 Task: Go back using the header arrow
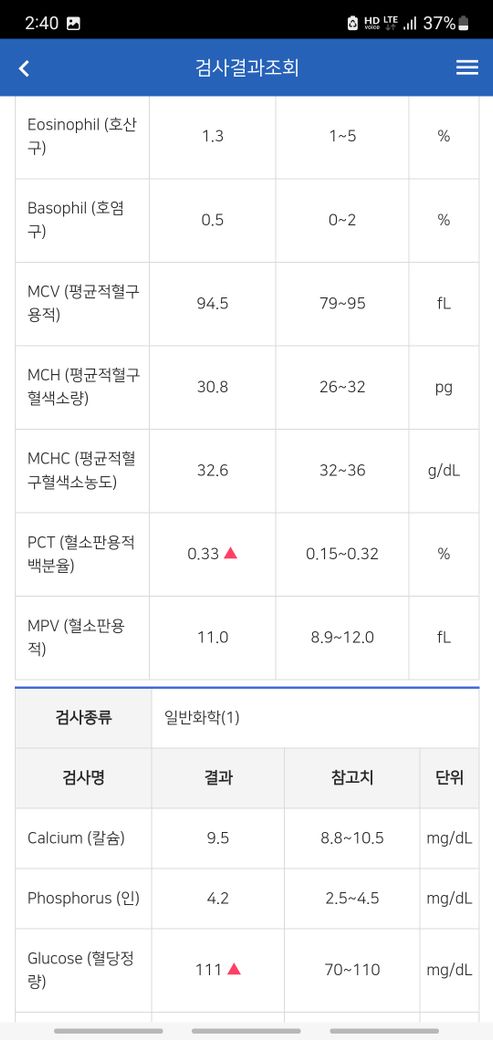click(24, 68)
